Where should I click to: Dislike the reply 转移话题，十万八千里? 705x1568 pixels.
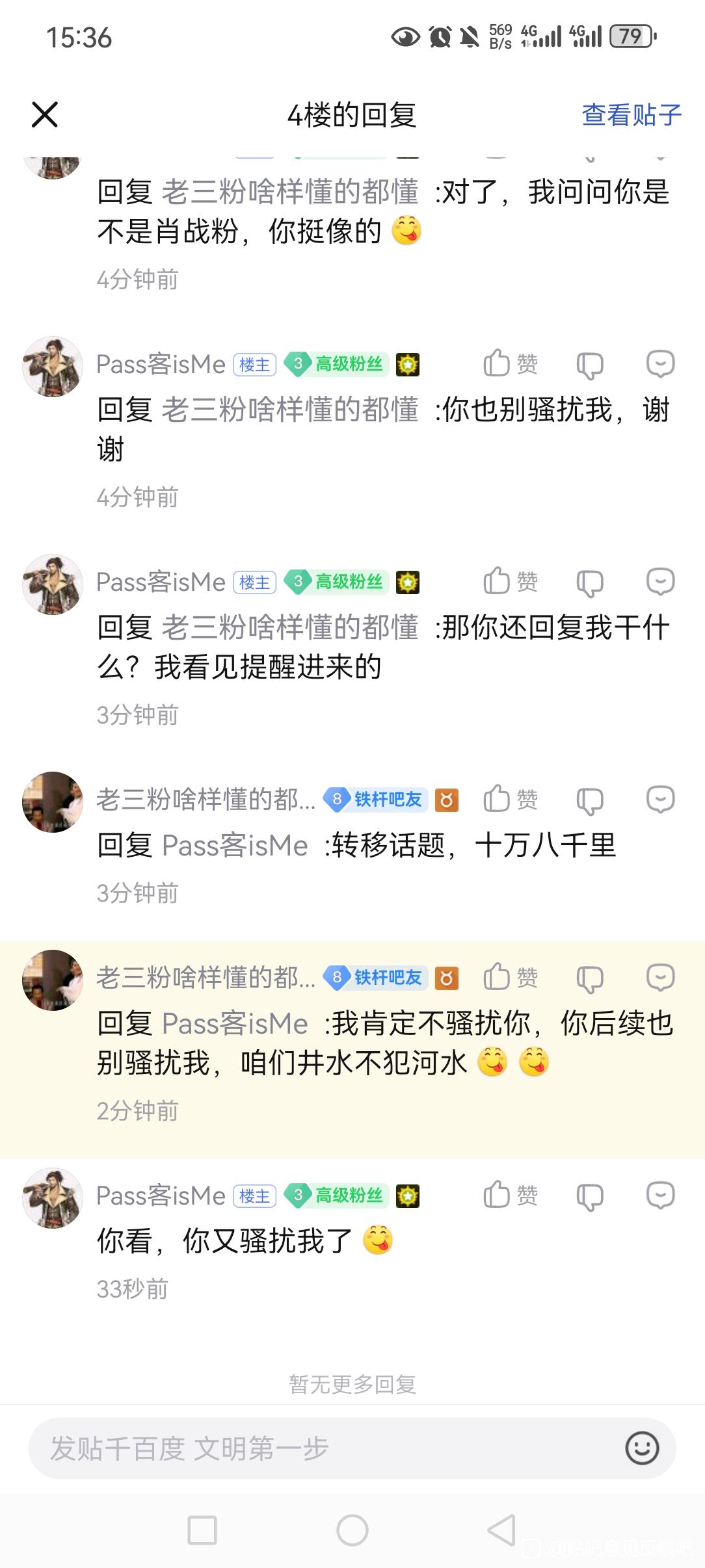coord(590,800)
